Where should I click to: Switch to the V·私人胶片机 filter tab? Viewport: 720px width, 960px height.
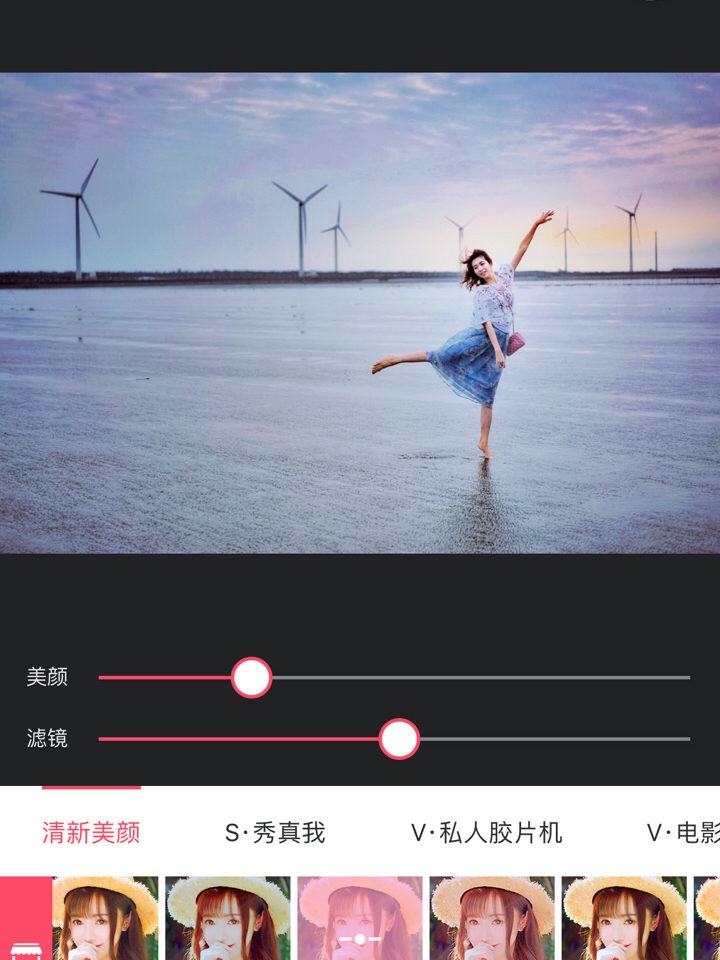(x=487, y=832)
